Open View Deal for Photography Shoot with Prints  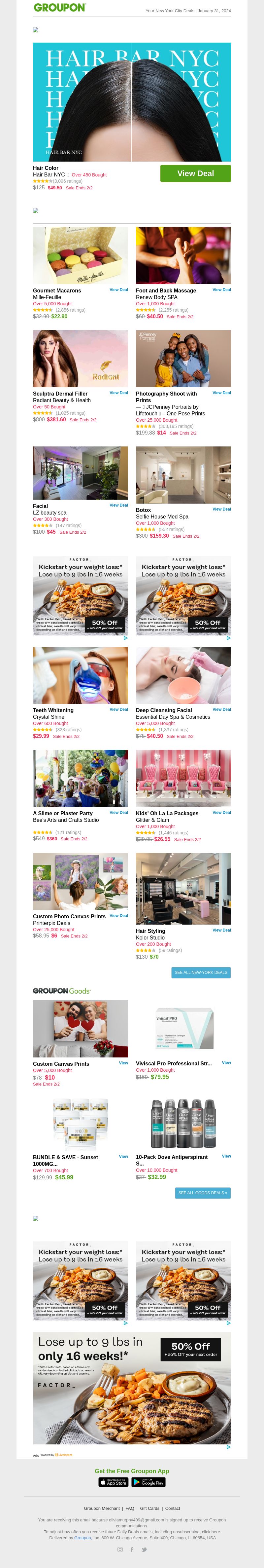[221, 393]
